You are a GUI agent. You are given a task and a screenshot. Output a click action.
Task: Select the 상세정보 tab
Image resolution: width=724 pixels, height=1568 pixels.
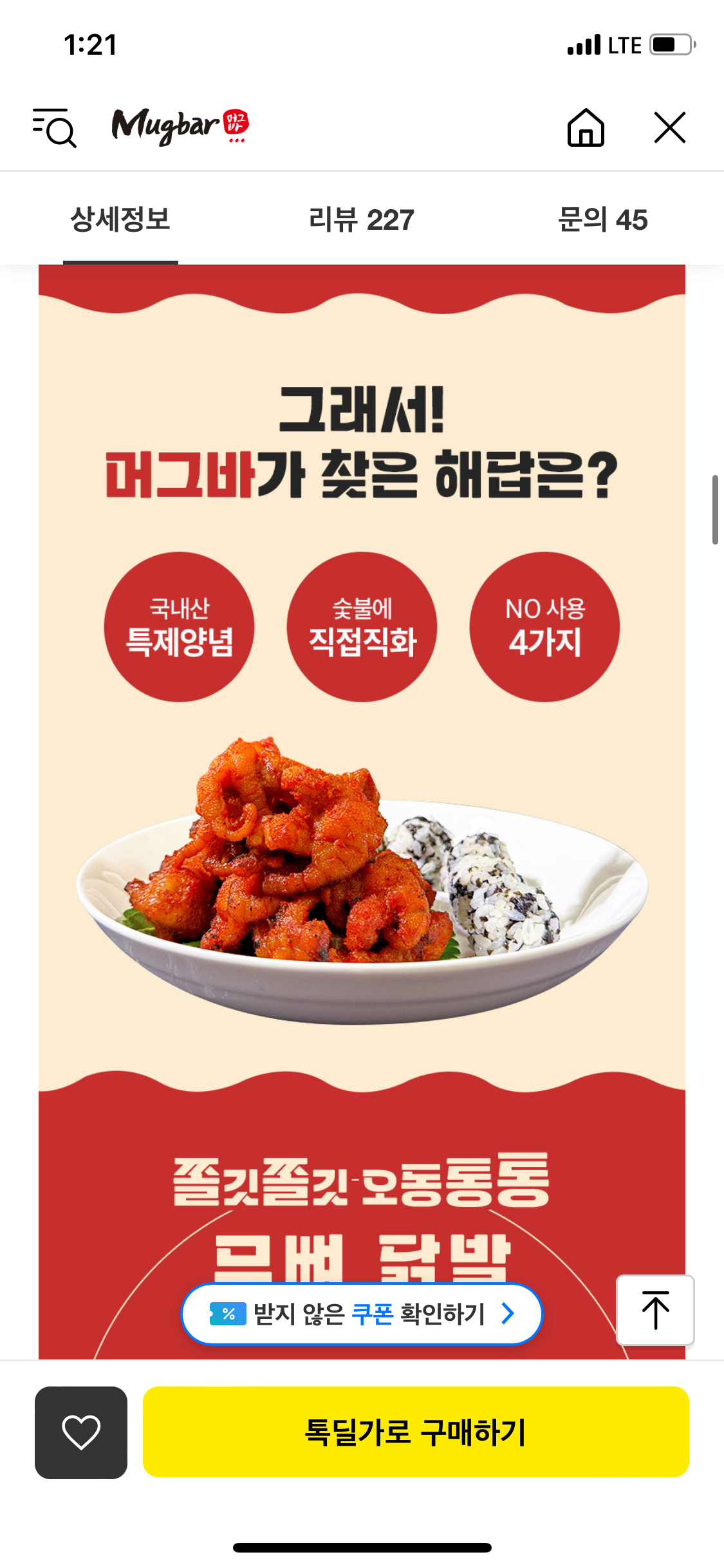click(120, 220)
